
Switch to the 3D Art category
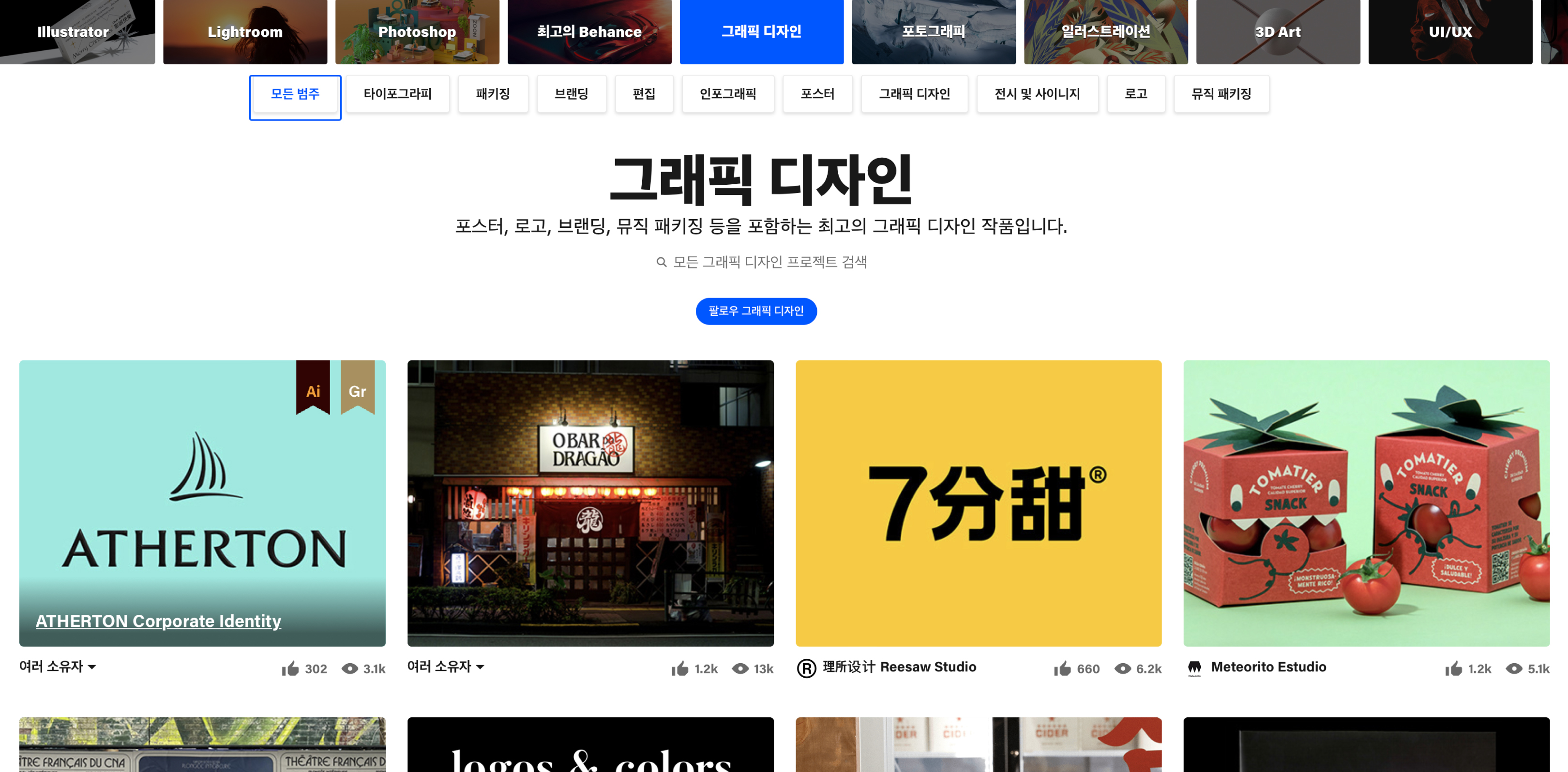pyautogui.click(x=1278, y=31)
